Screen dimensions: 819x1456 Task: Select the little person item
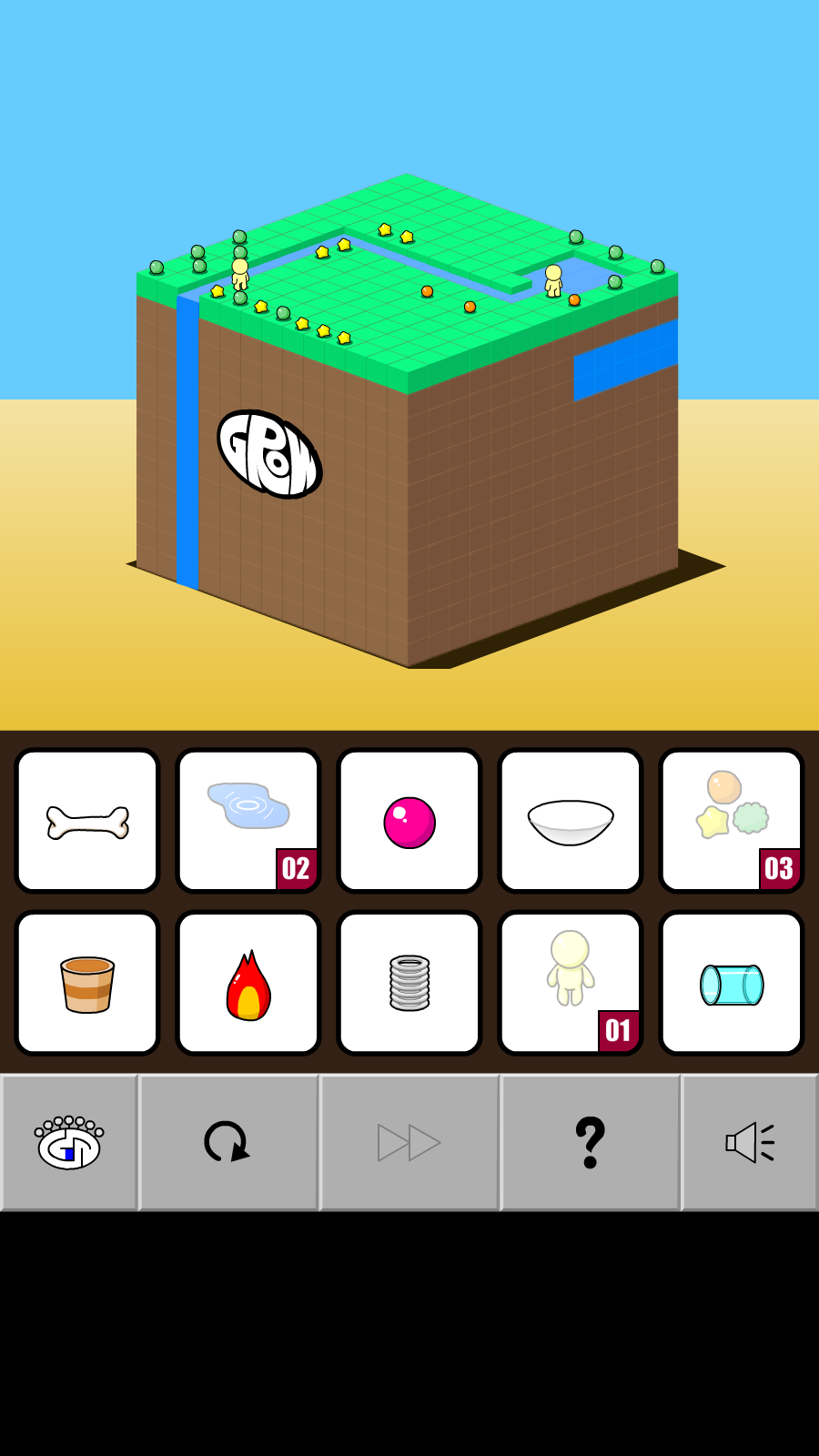coord(571,983)
